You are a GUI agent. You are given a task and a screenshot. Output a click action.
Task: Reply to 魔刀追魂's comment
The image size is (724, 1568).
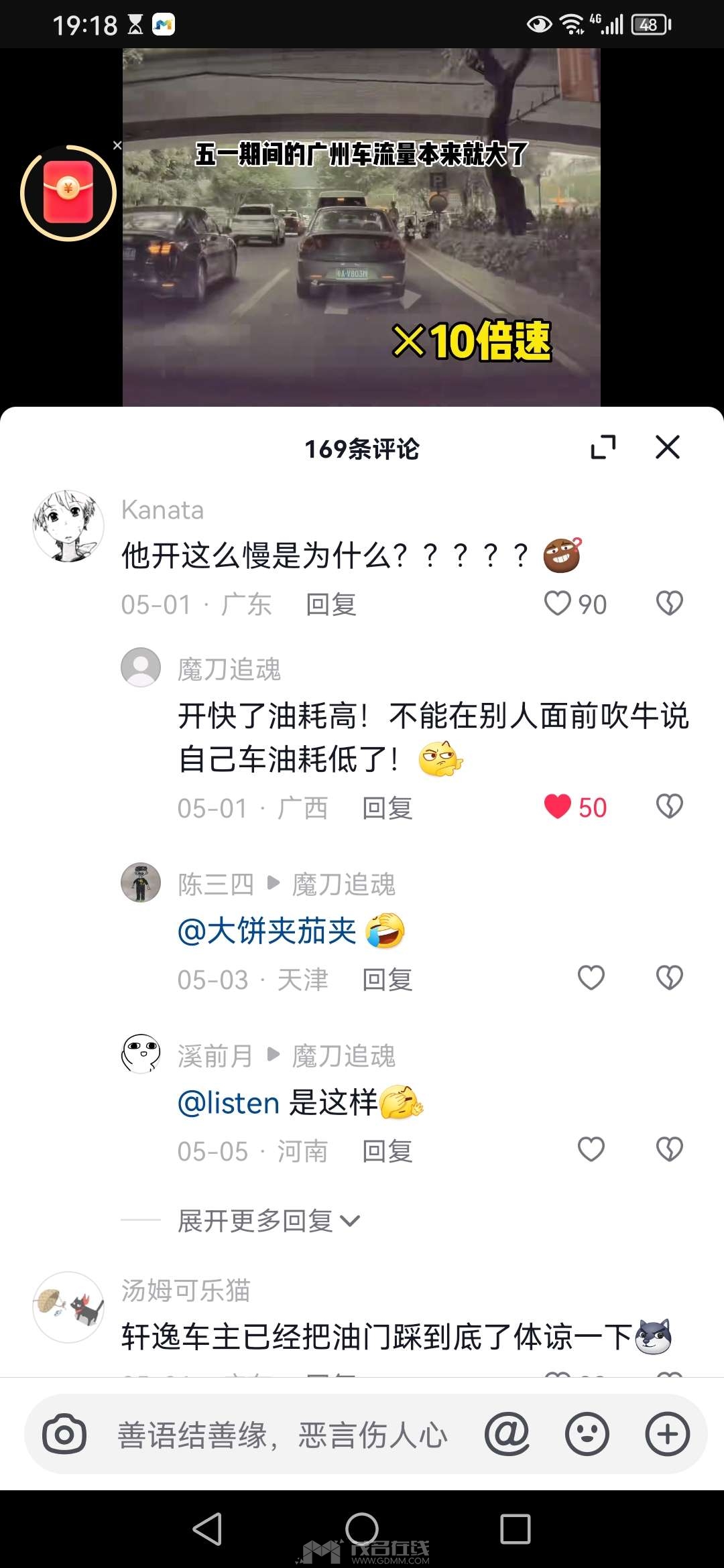click(x=387, y=808)
